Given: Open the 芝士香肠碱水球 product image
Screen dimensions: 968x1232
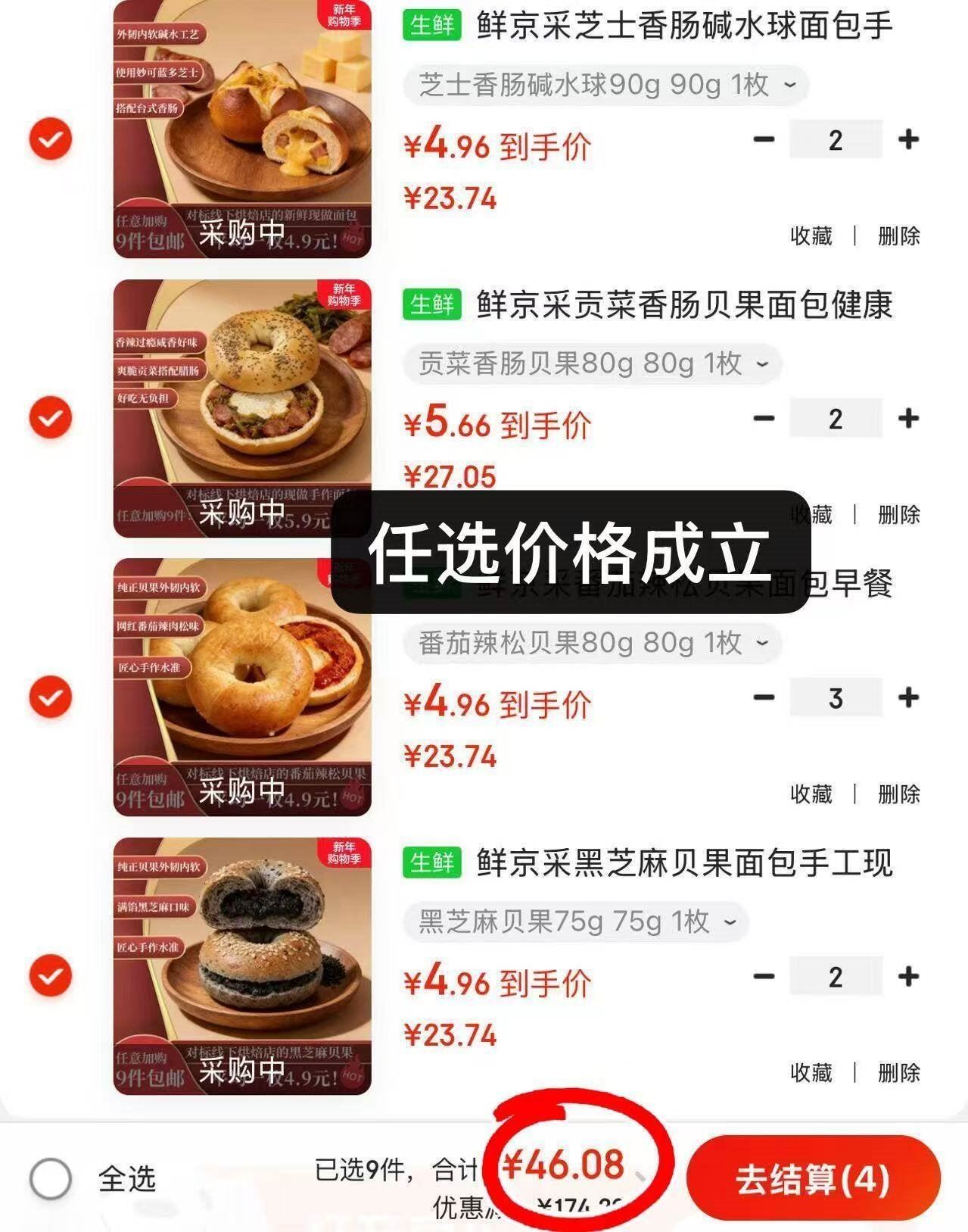Looking at the screenshot, I should click(242, 129).
